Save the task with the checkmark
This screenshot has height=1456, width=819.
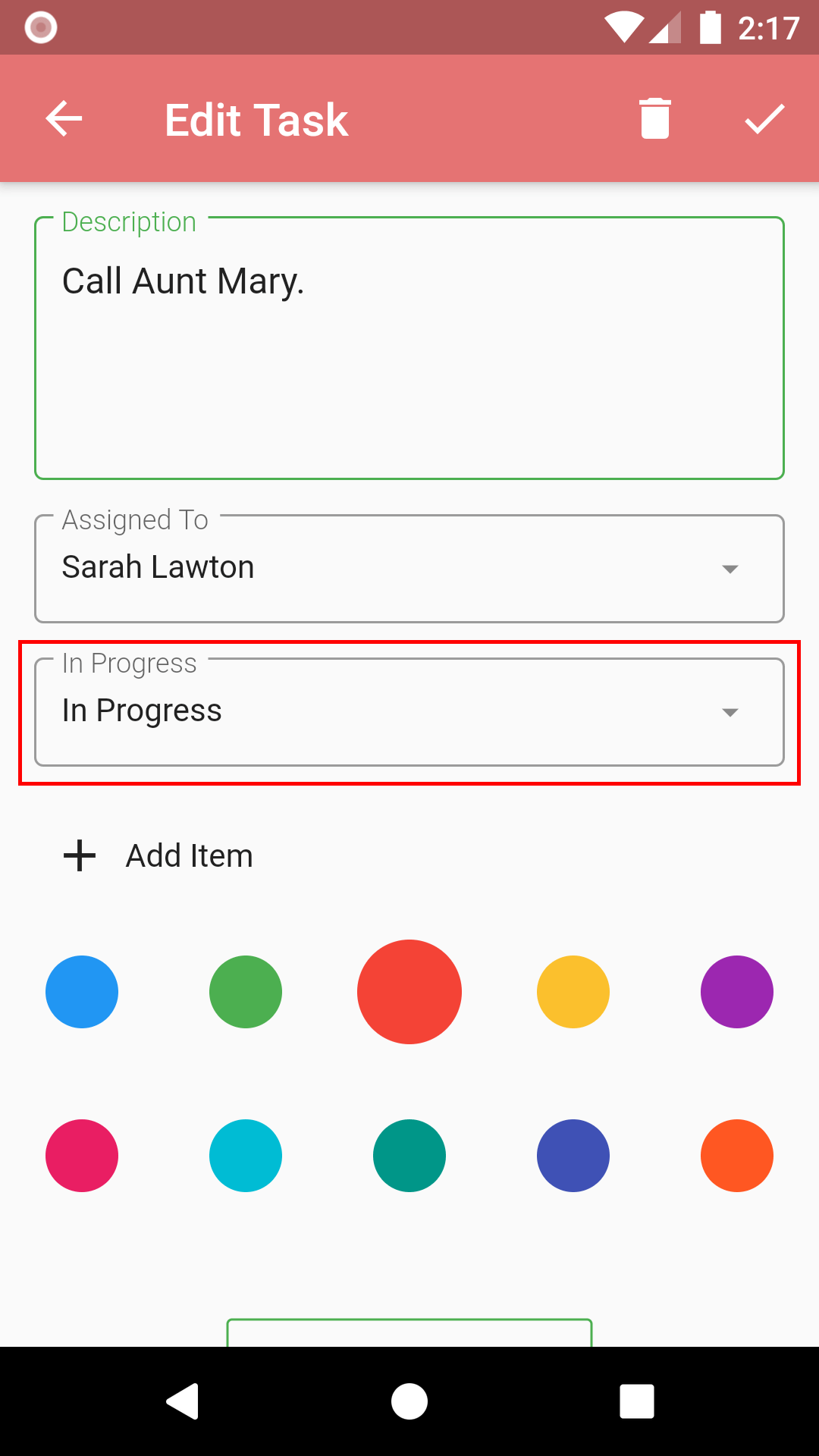tap(764, 119)
